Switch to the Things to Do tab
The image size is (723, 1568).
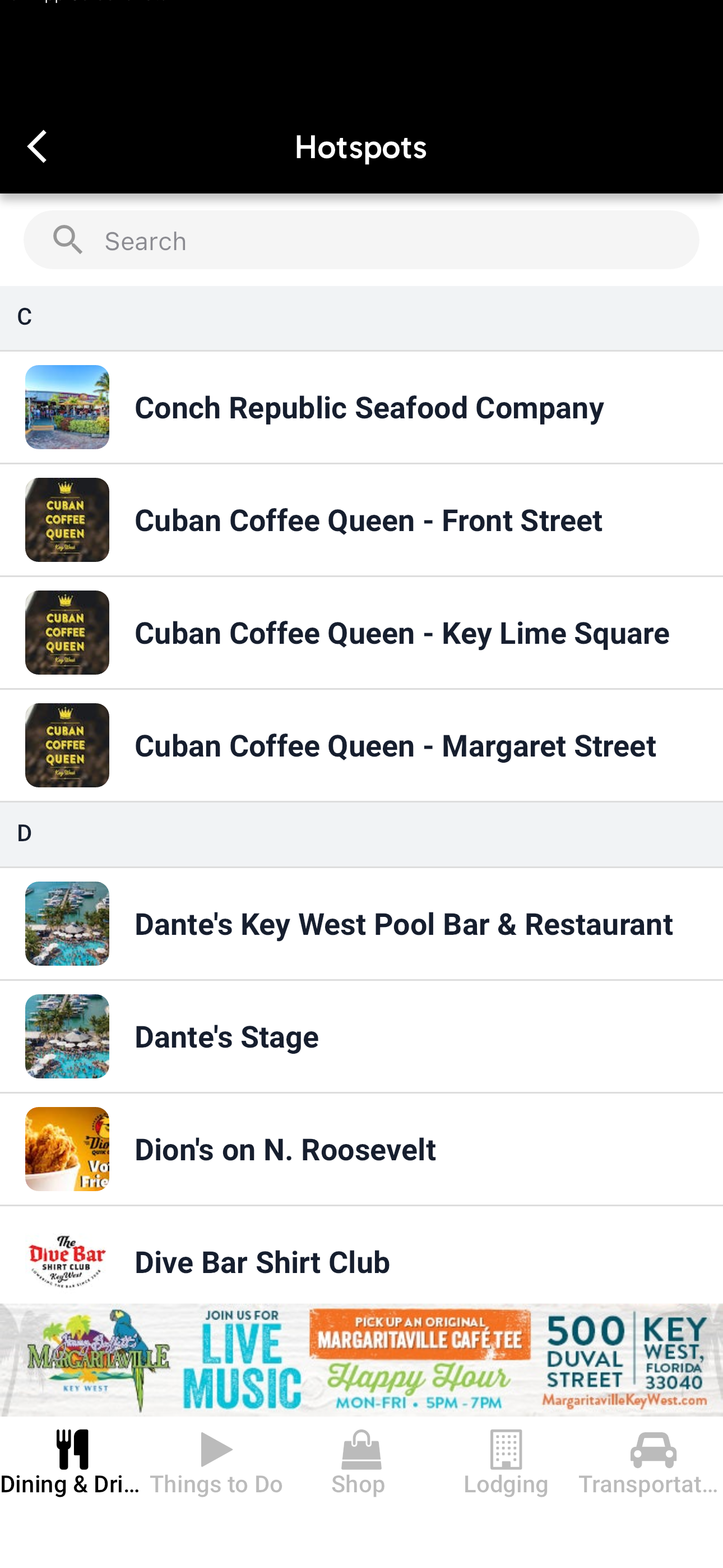tap(217, 1463)
